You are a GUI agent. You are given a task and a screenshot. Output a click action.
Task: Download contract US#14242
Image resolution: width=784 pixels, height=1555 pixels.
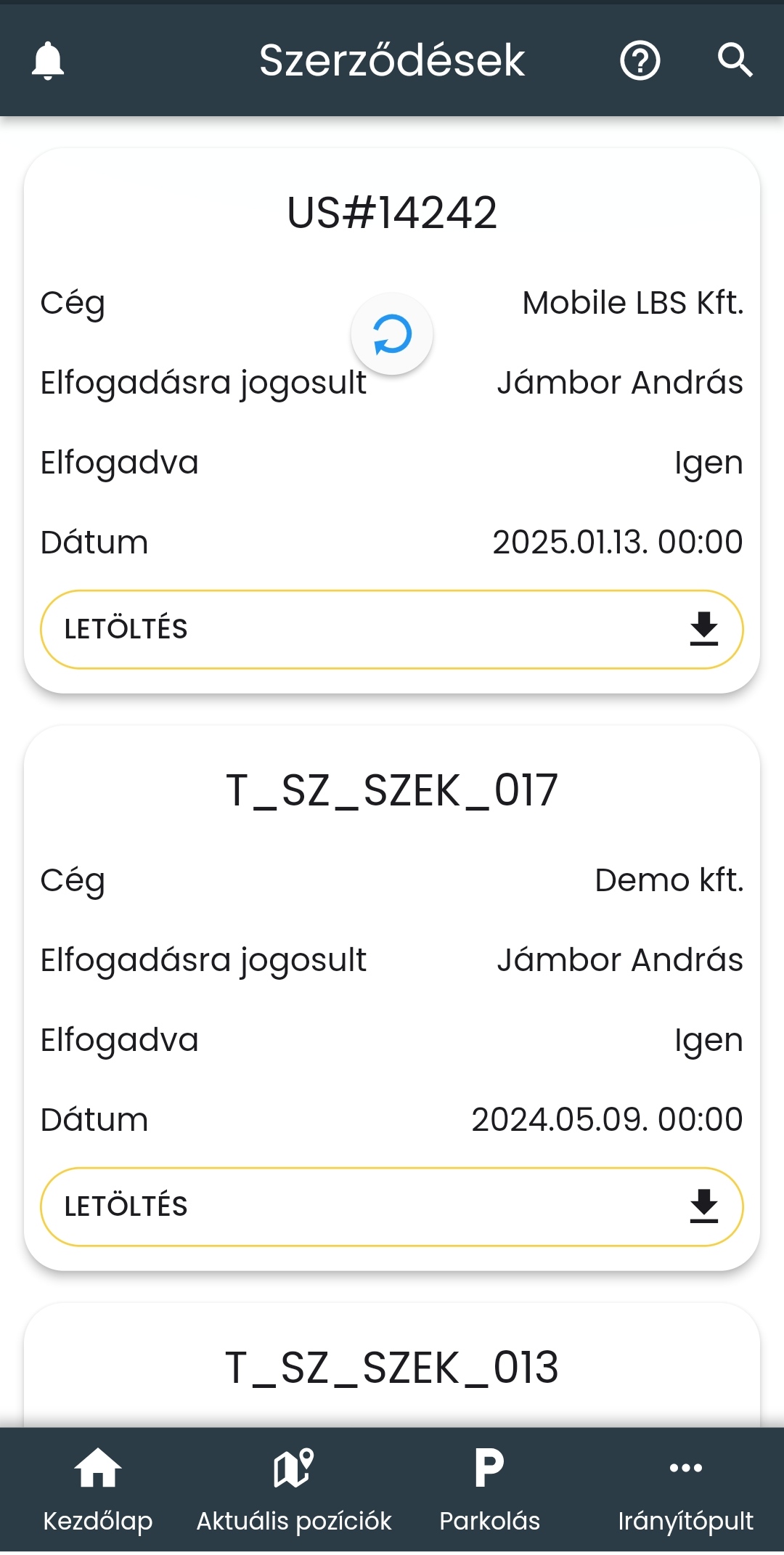tap(392, 629)
